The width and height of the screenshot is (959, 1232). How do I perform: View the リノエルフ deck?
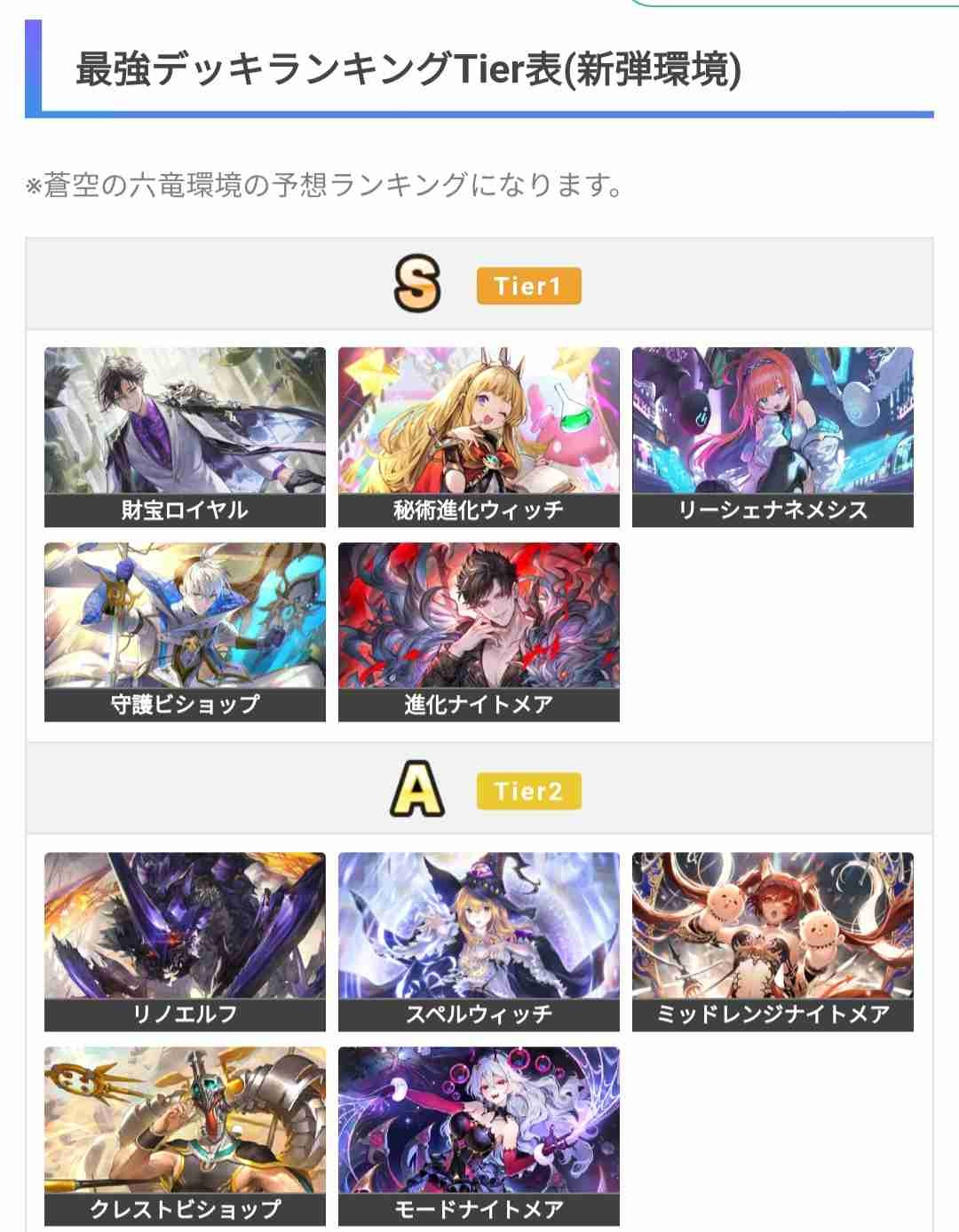click(x=185, y=941)
